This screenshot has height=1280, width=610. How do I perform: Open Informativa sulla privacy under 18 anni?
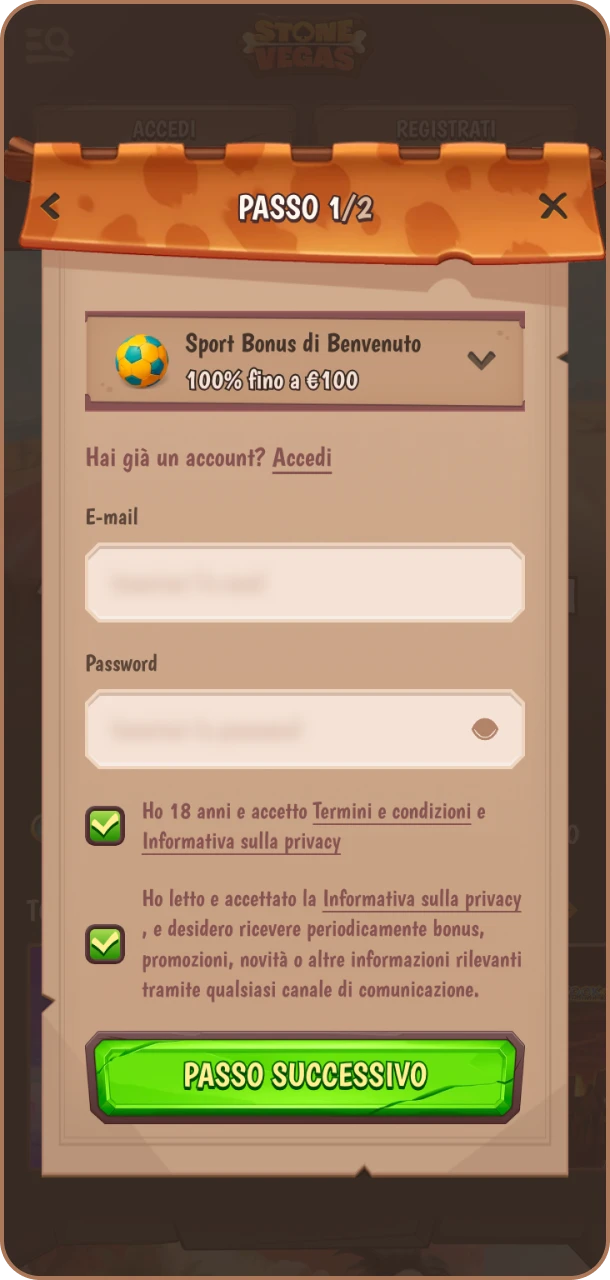coord(241,842)
